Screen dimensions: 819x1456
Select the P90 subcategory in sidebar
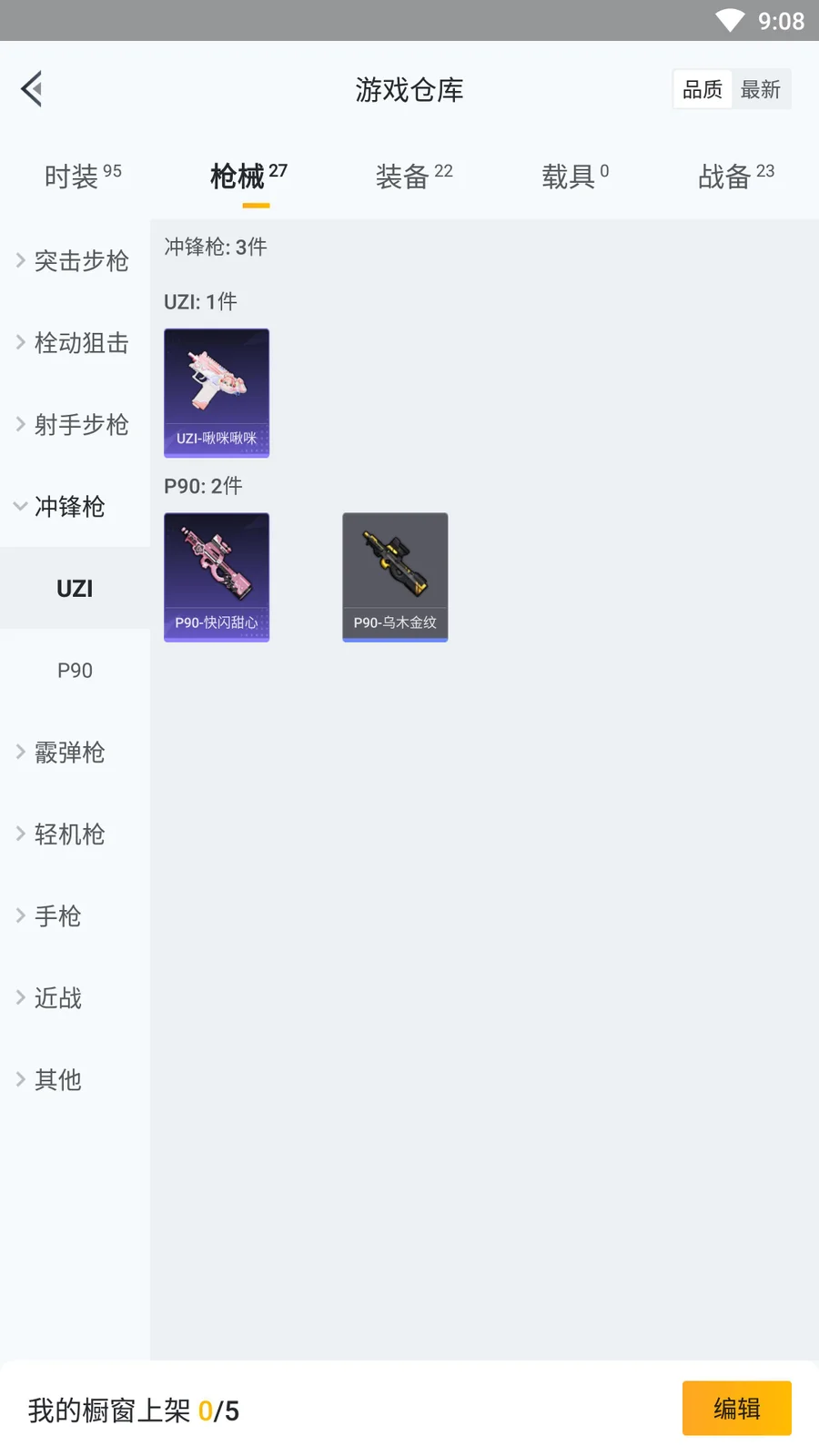coord(75,671)
